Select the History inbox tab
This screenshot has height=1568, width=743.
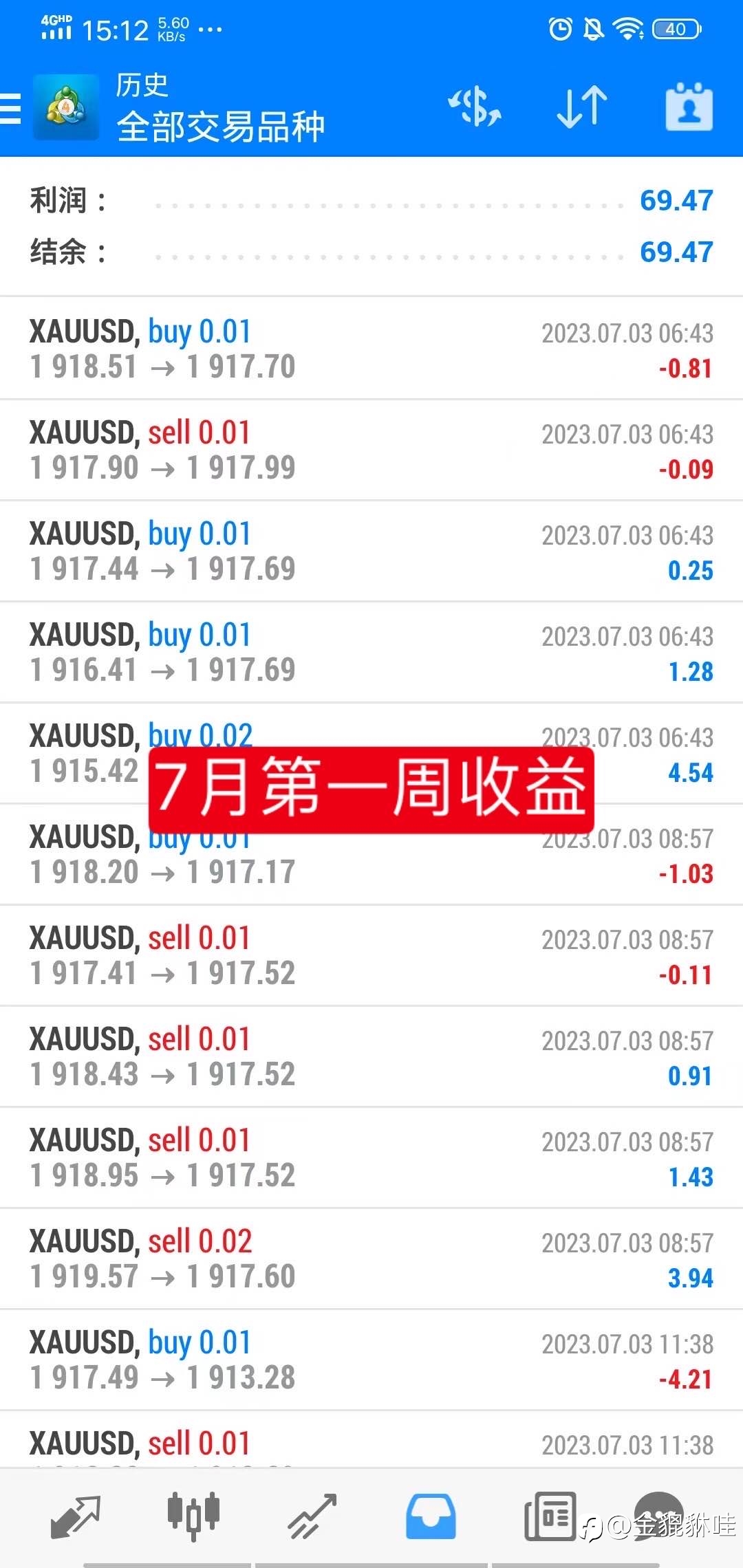tap(431, 1517)
